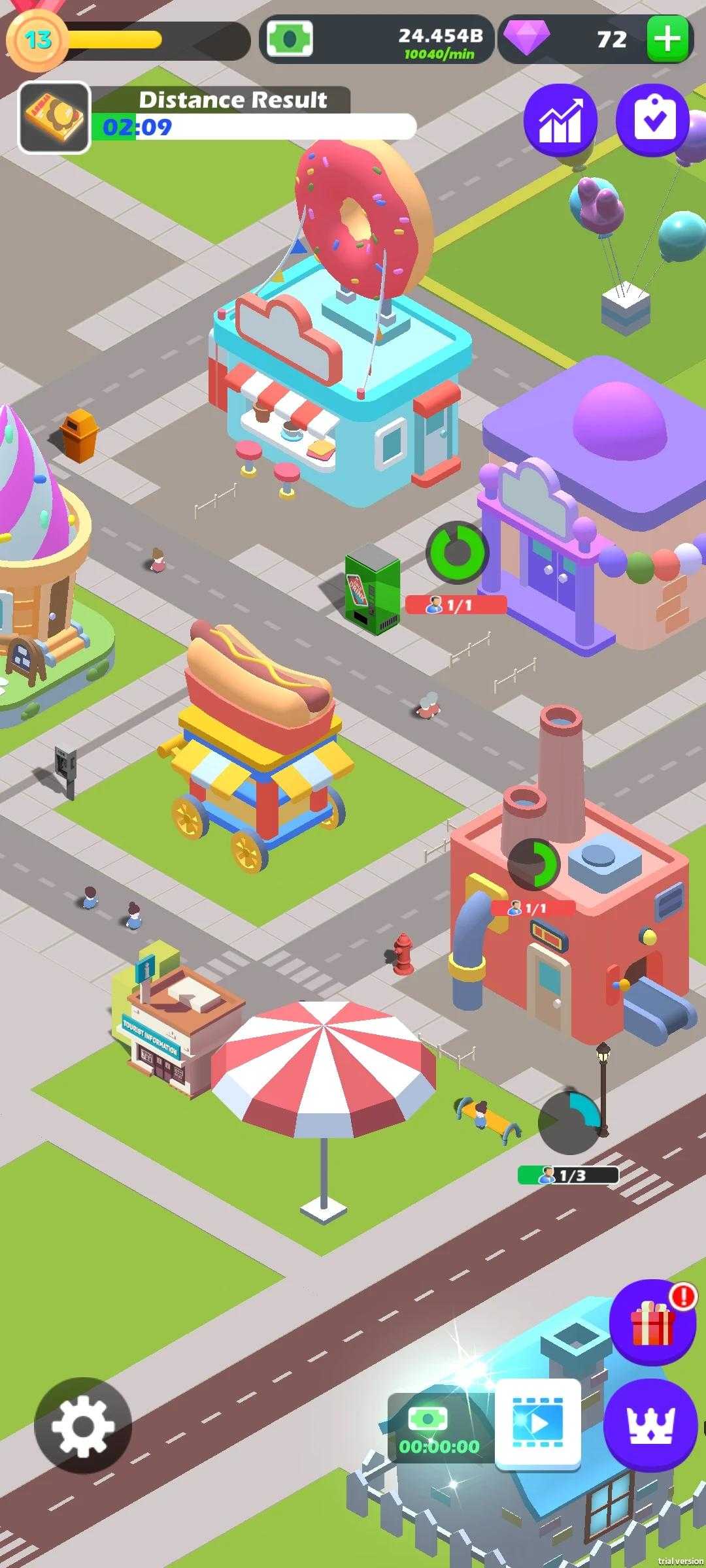706x1568 pixels.
Task: Open the gift box rewards
Action: 652,1322
